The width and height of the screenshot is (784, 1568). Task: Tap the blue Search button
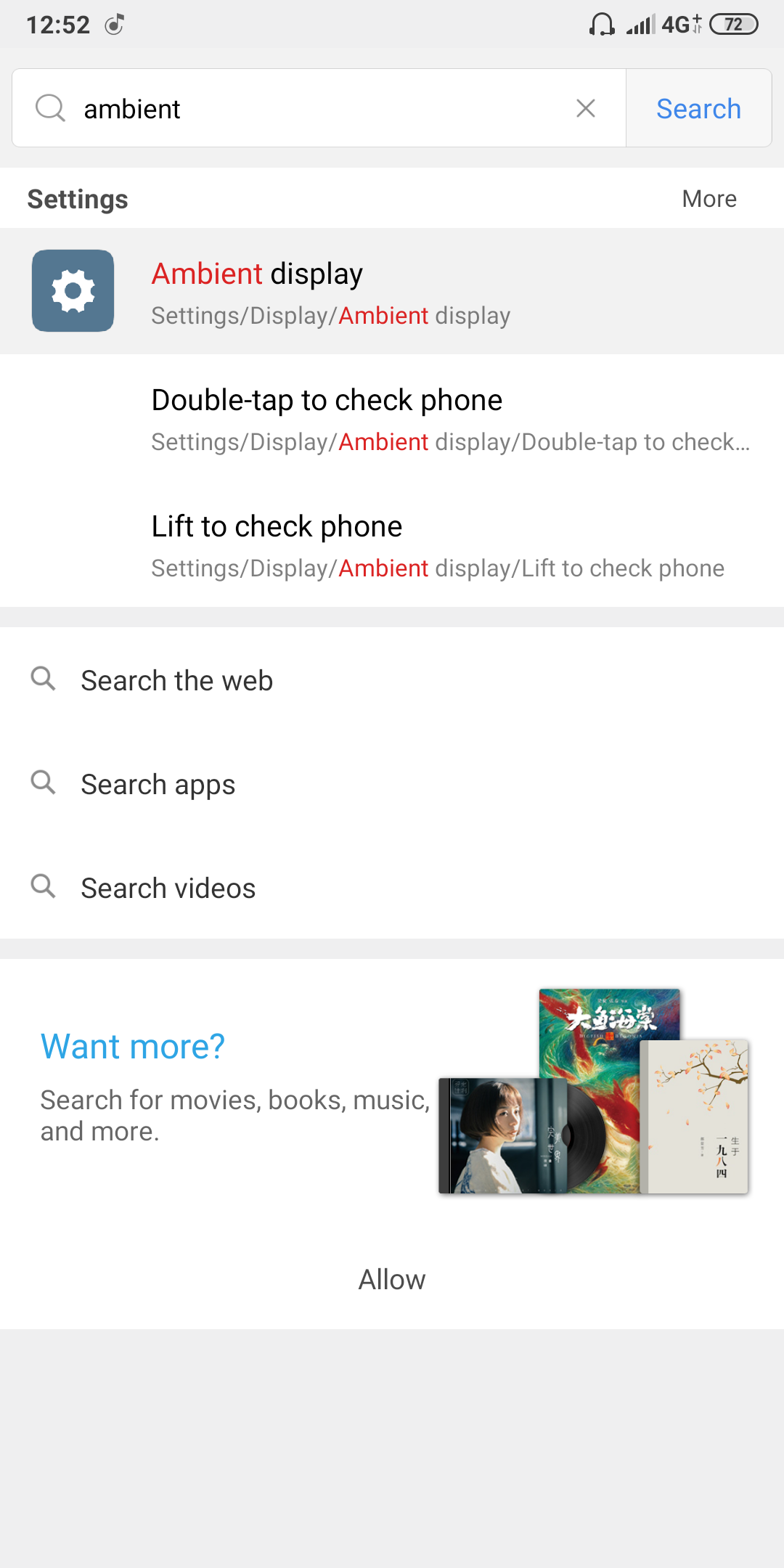pyautogui.click(x=698, y=109)
